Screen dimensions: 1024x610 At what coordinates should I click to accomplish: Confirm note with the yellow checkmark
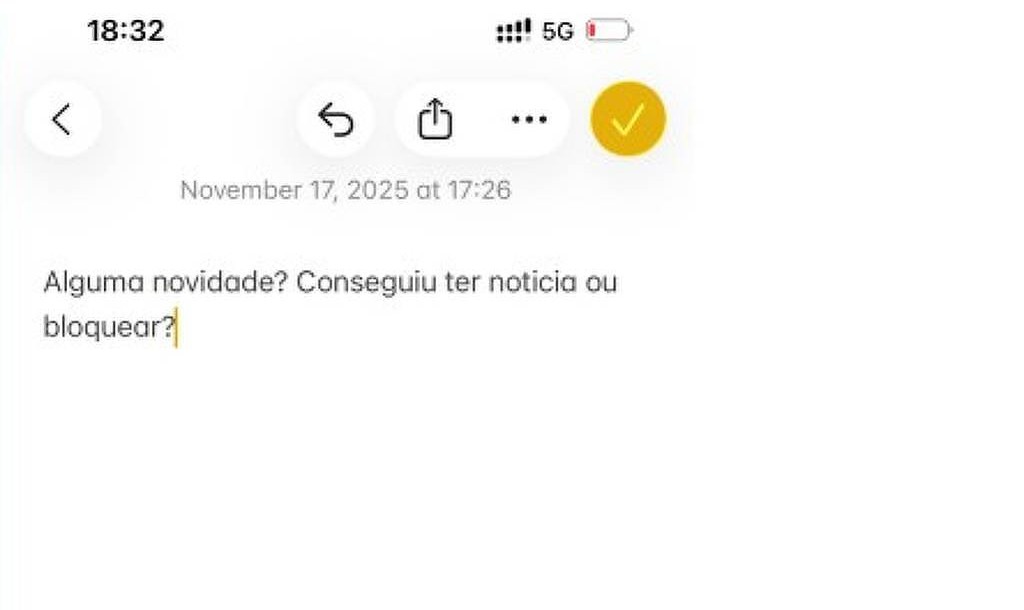coord(627,119)
